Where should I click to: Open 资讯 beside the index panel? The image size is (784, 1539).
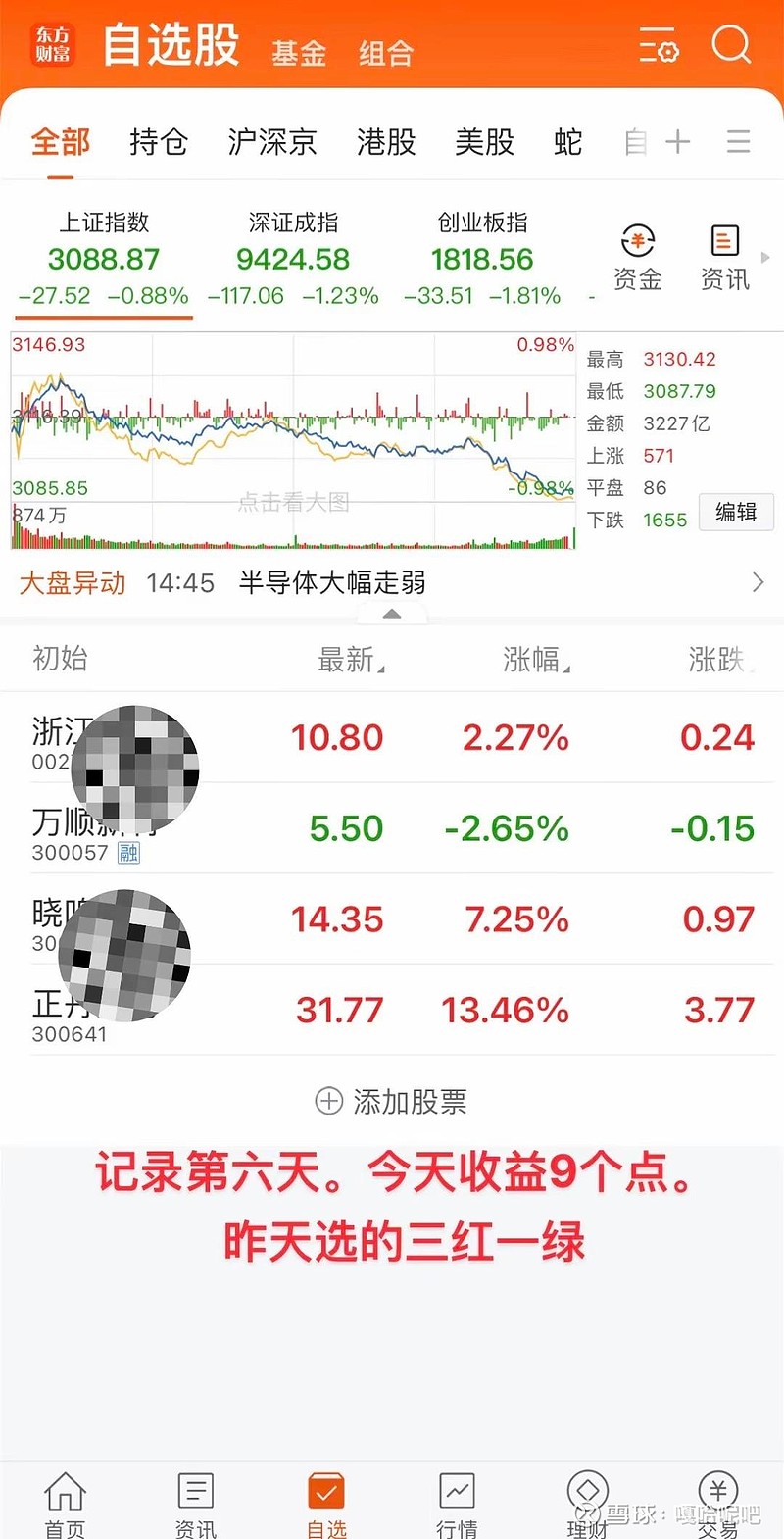point(724,258)
